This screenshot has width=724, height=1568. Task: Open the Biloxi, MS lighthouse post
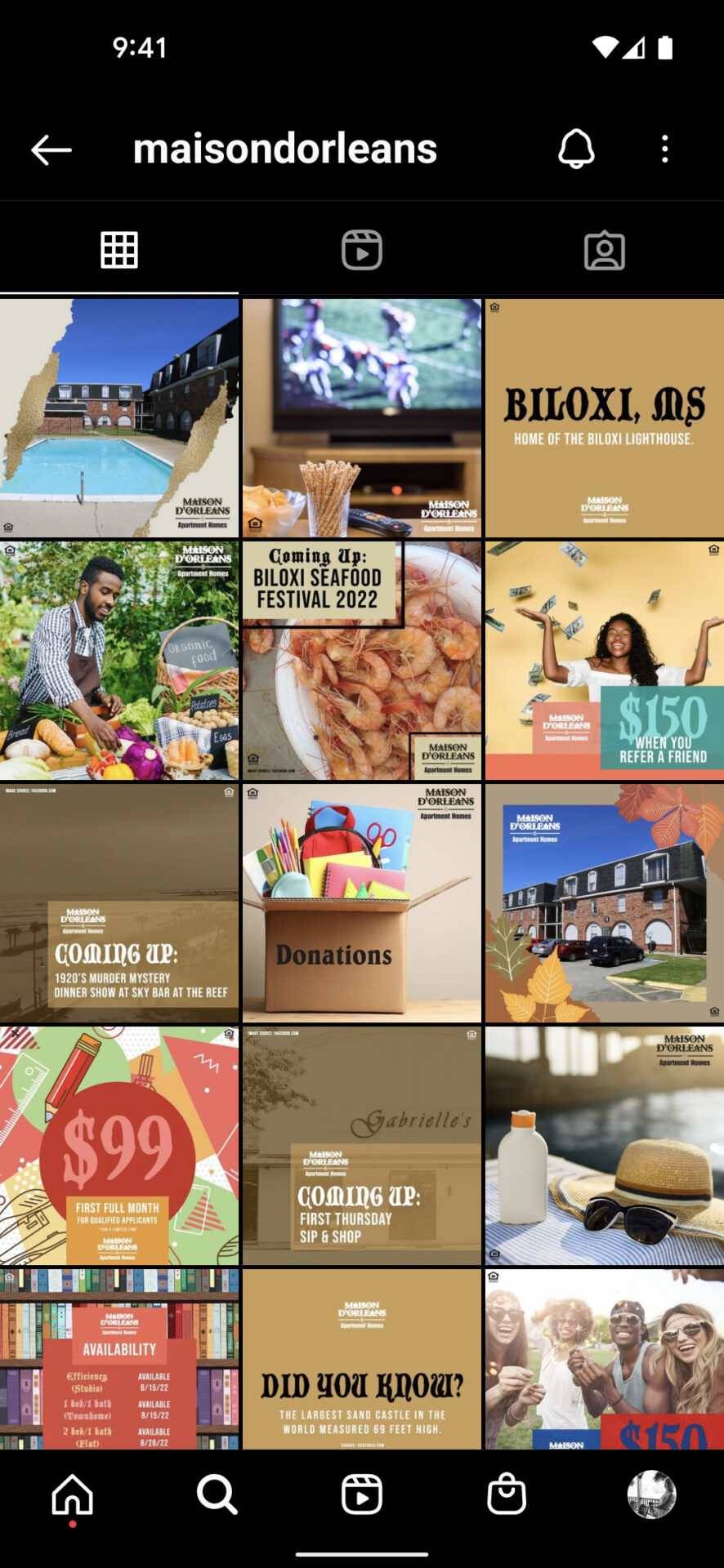click(604, 417)
